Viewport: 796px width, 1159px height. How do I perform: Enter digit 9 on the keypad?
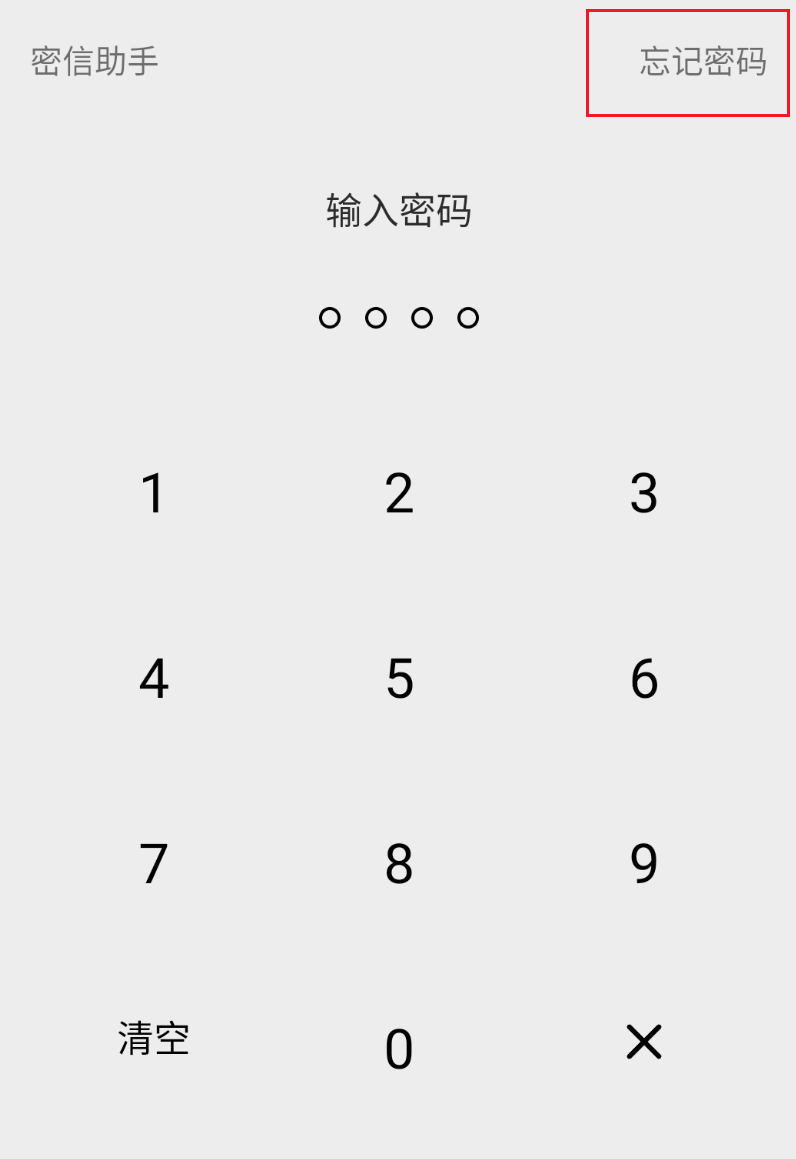(x=644, y=864)
